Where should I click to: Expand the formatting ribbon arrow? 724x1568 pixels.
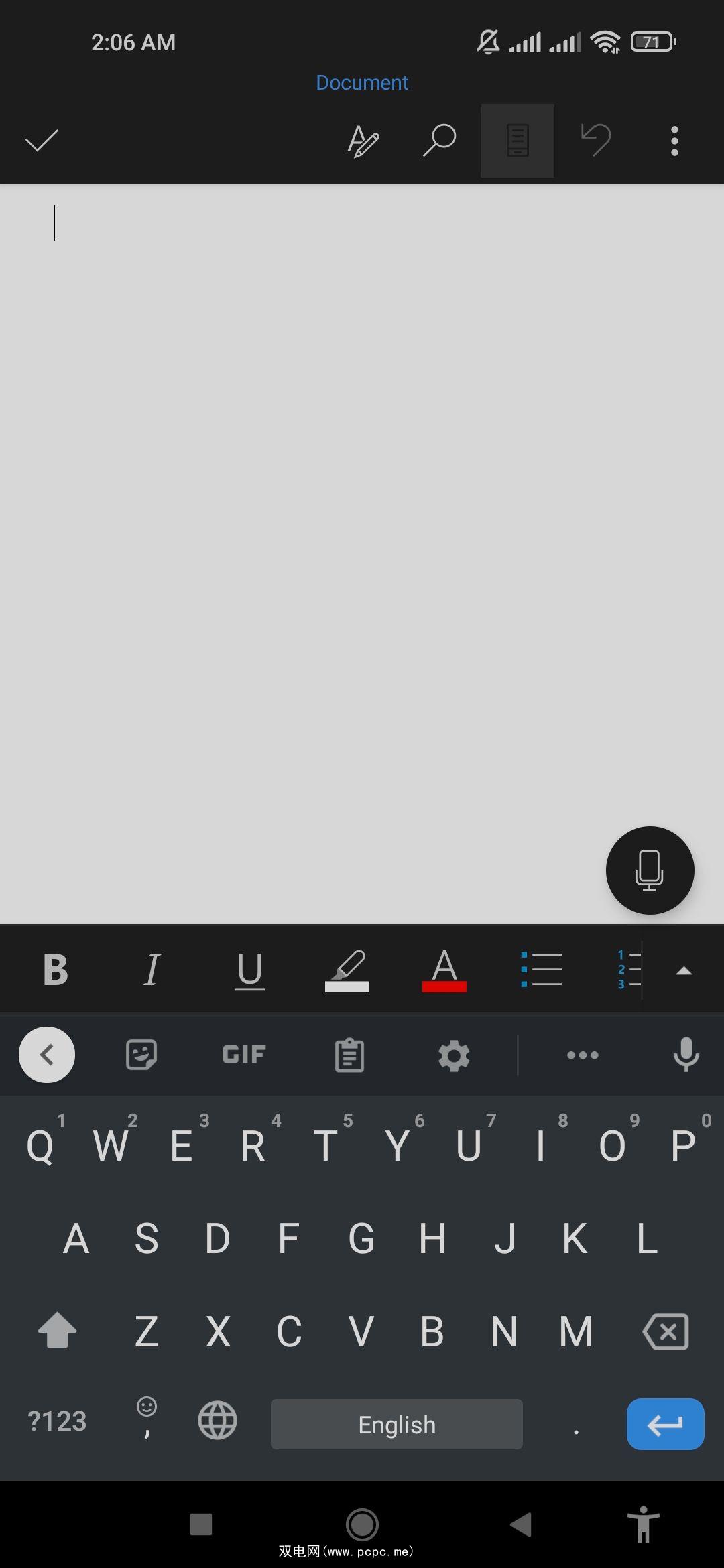coord(684,970)
